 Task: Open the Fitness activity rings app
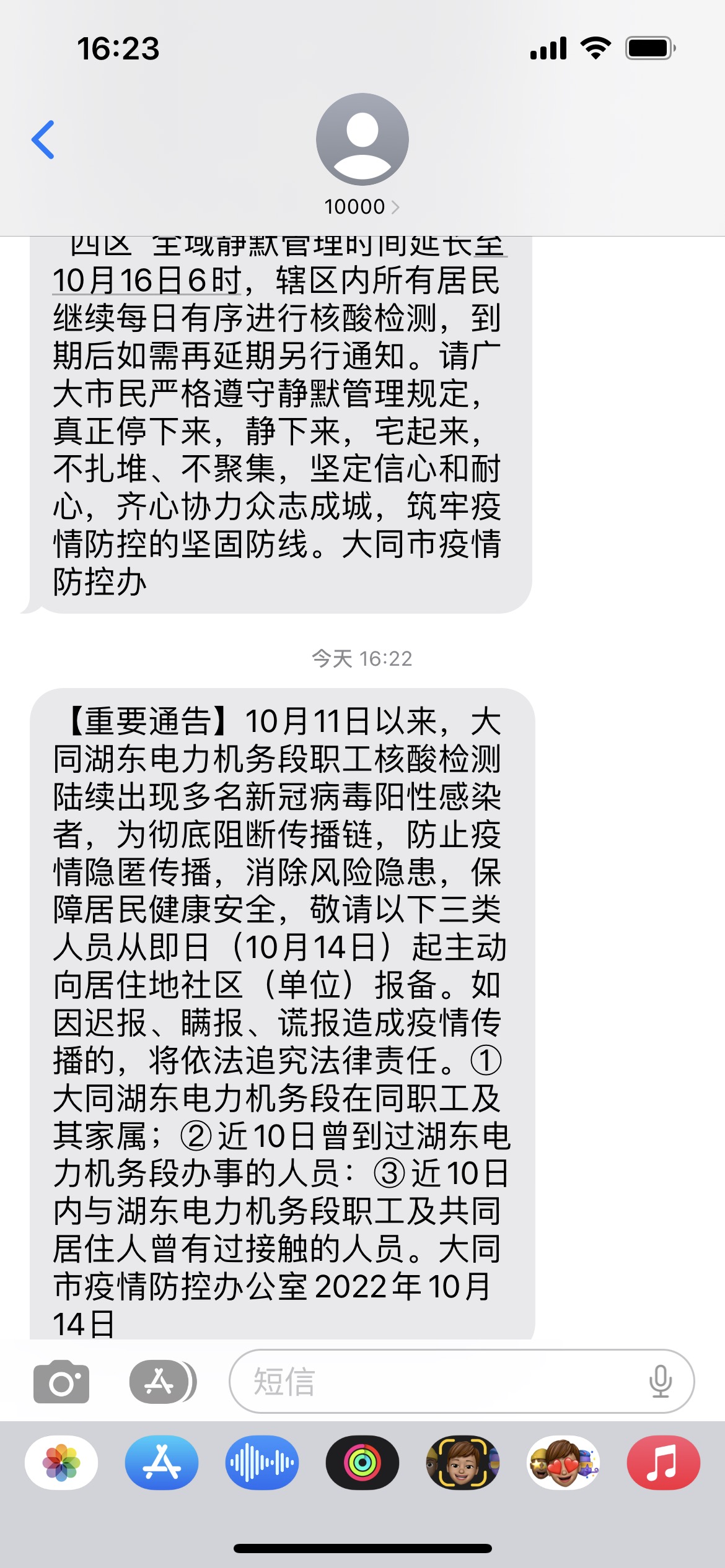point(362,1463)
